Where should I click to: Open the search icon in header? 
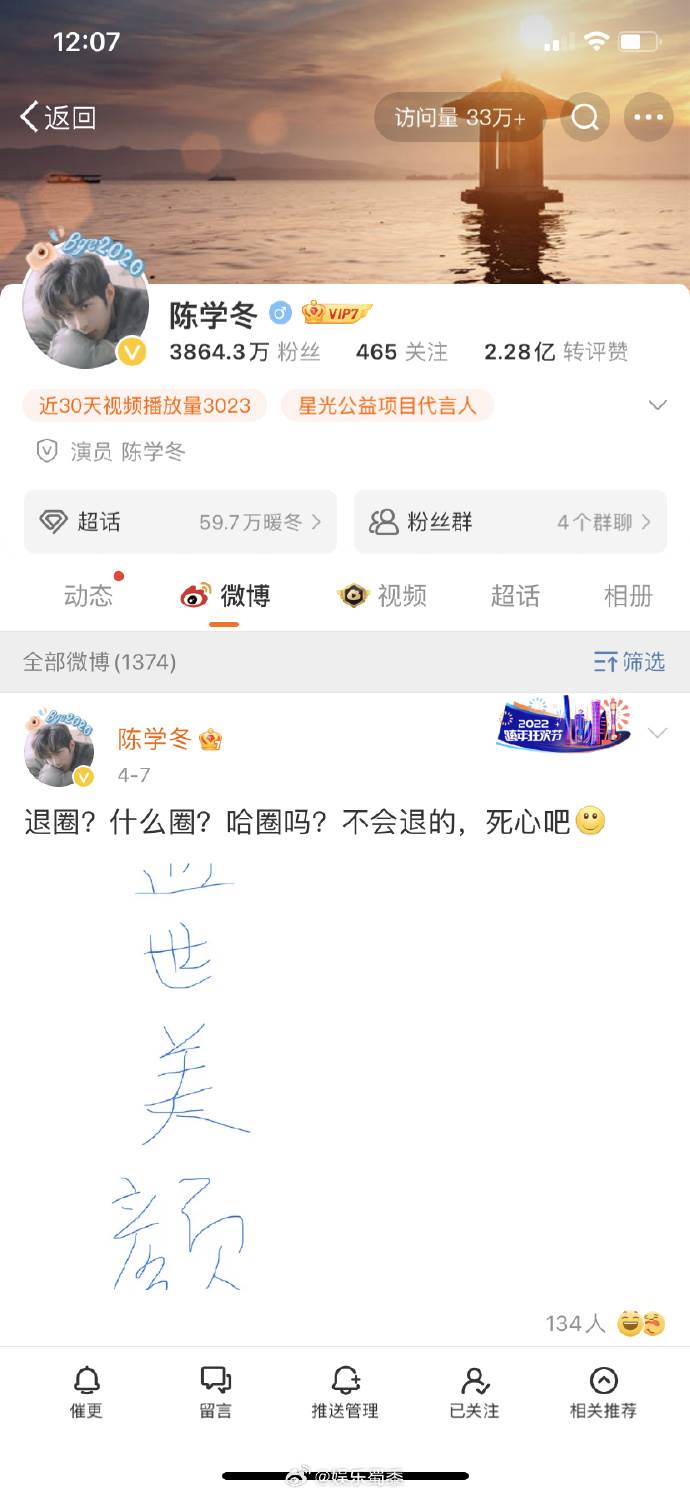(x=585, y=118)
